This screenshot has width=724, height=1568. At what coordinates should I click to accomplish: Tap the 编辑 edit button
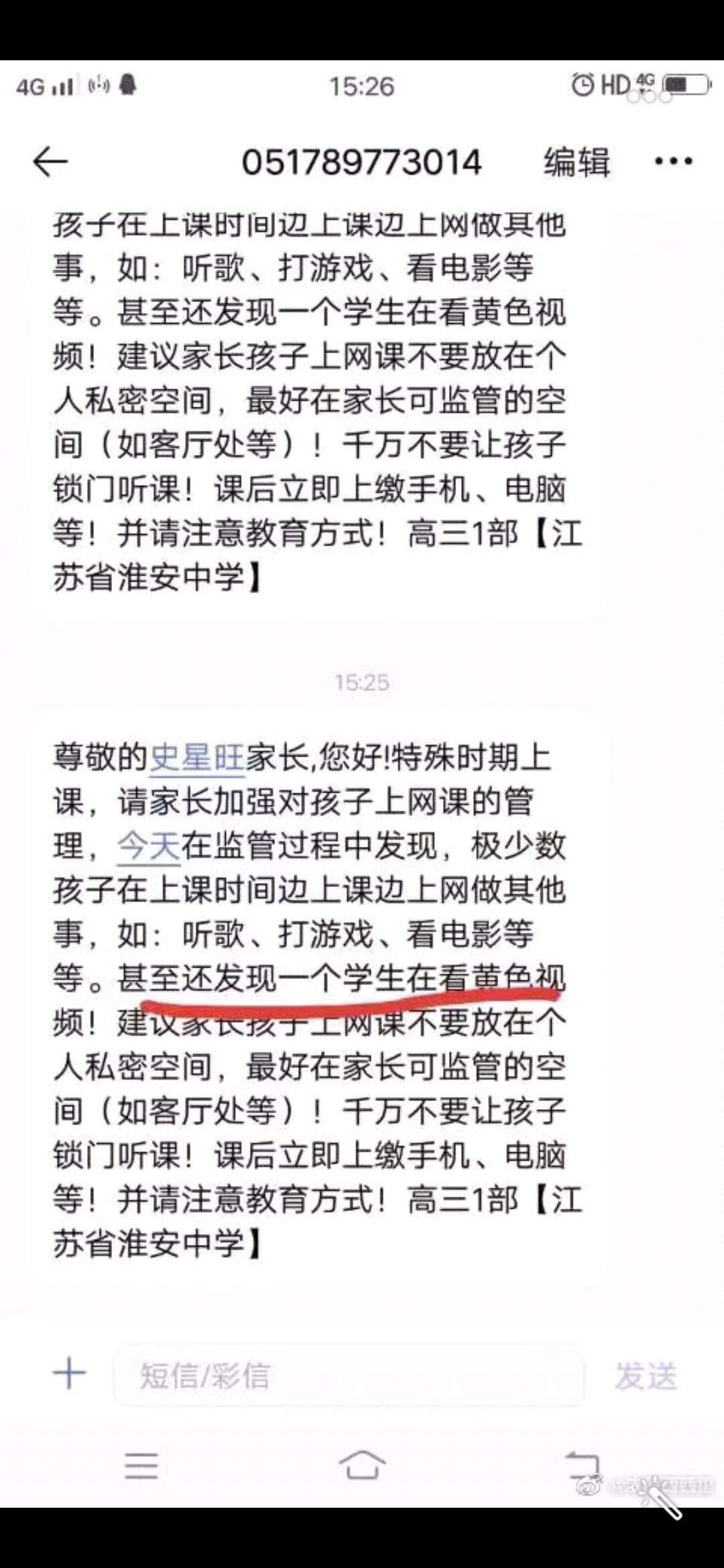(x=577, y=161)
